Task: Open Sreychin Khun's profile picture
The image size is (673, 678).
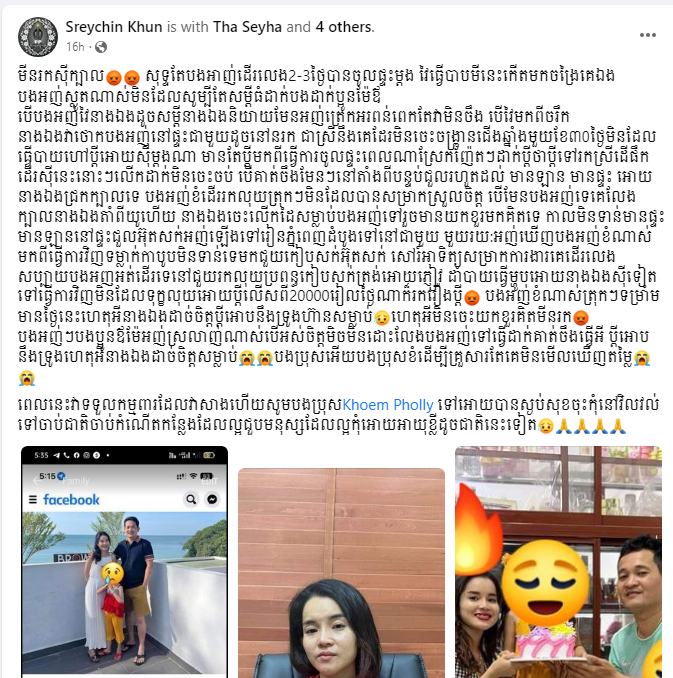Action: click(x=35, y=35)
